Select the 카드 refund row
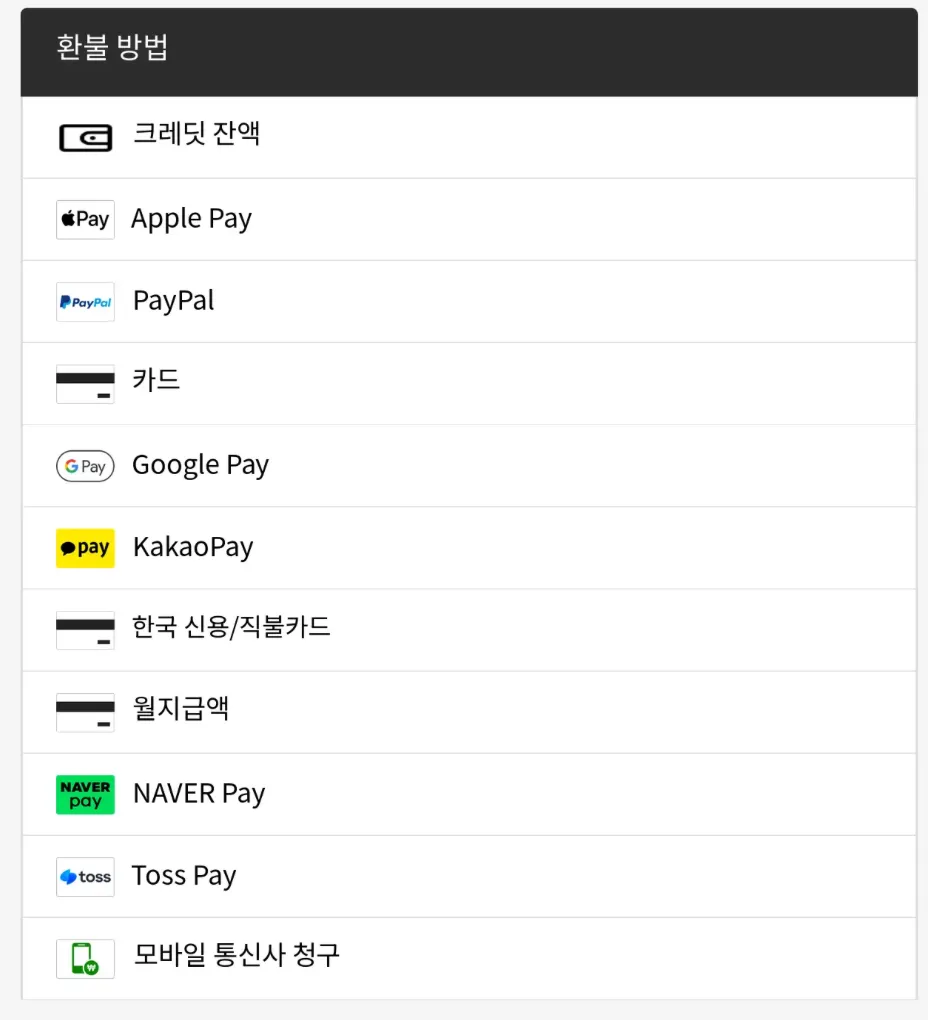 157,381
